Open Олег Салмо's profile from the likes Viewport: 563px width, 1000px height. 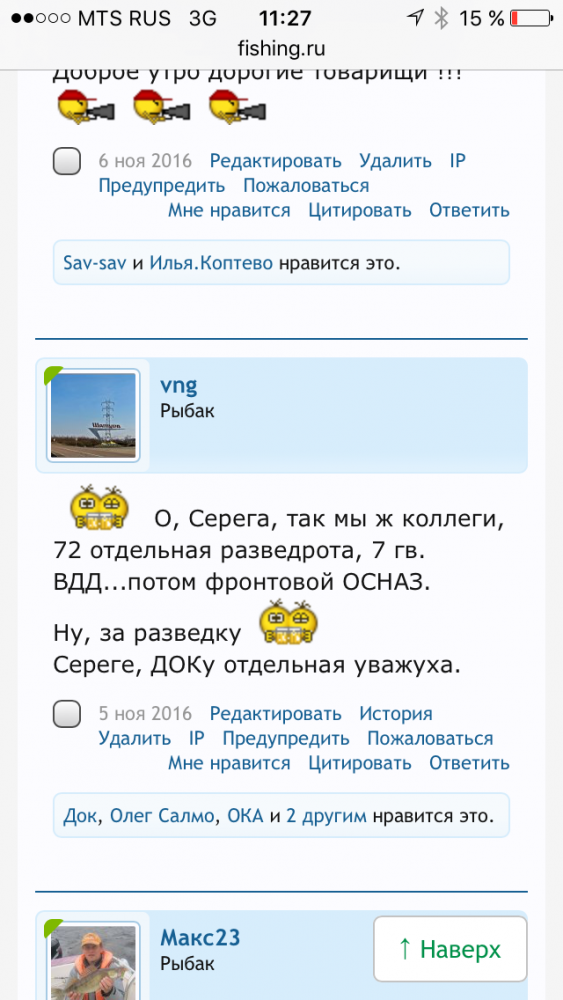pos(162,816)
